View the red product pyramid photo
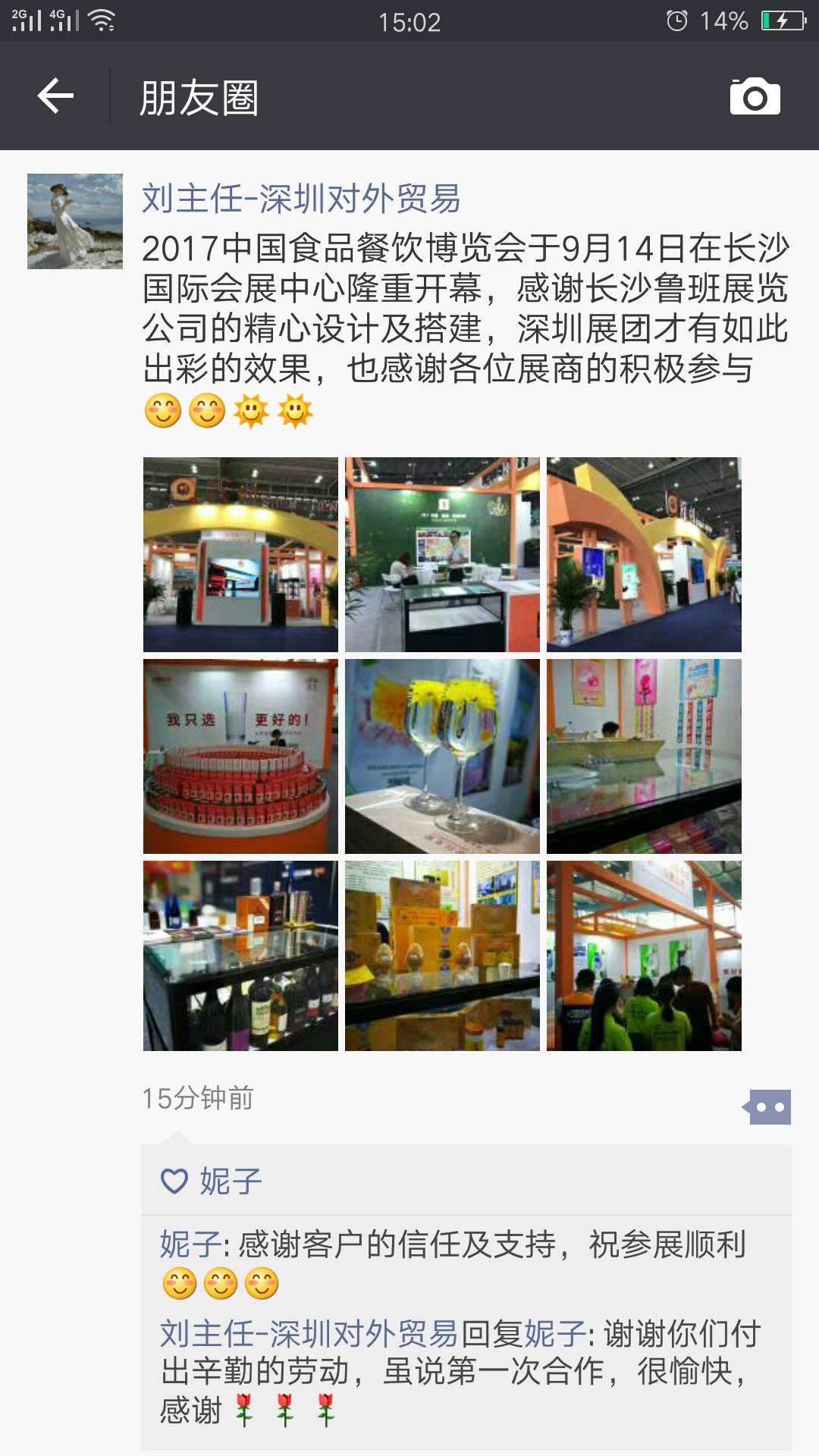The image size is (819, 1456). point(240,756)
